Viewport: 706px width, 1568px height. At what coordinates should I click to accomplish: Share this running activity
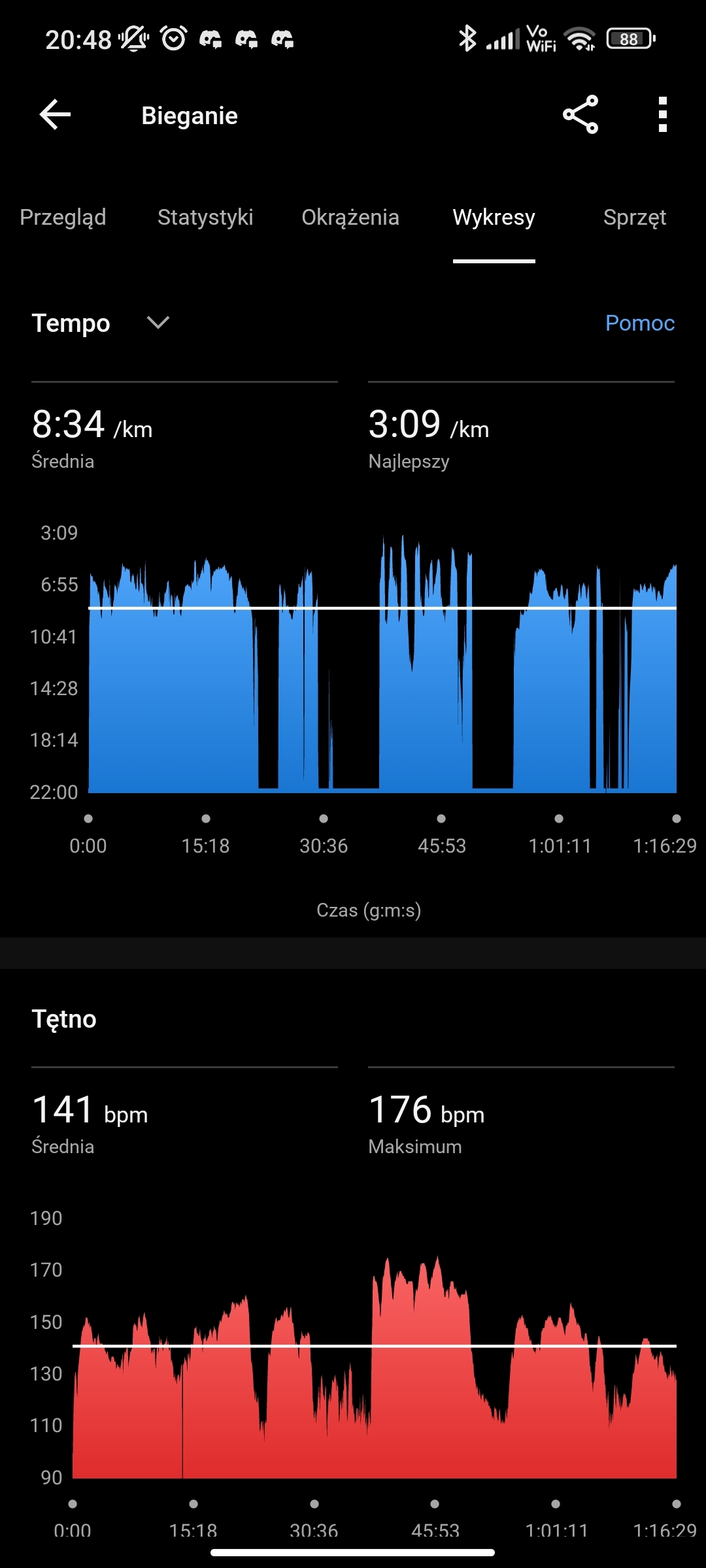[580, 115]
